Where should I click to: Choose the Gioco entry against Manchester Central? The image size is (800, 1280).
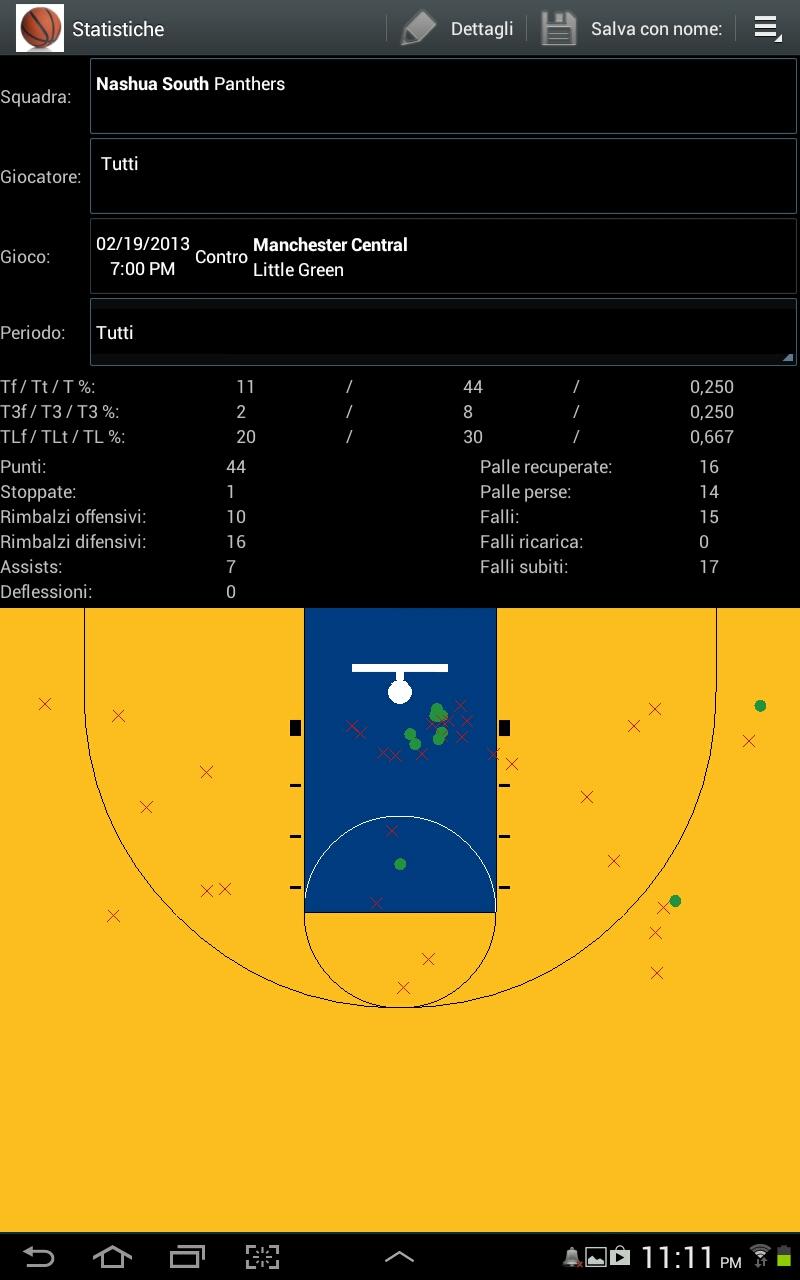[443, 257]
